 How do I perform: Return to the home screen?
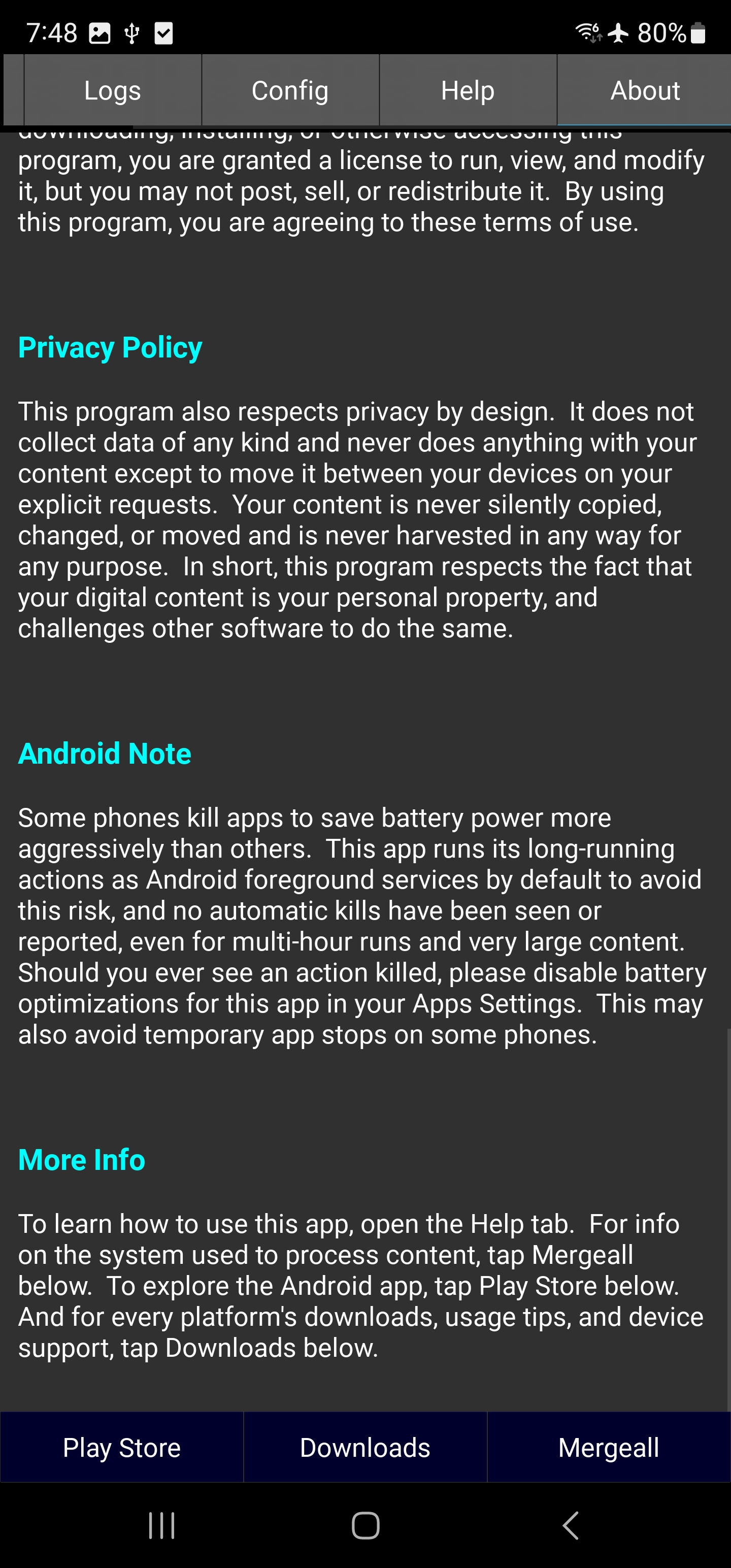point(365,1525)
